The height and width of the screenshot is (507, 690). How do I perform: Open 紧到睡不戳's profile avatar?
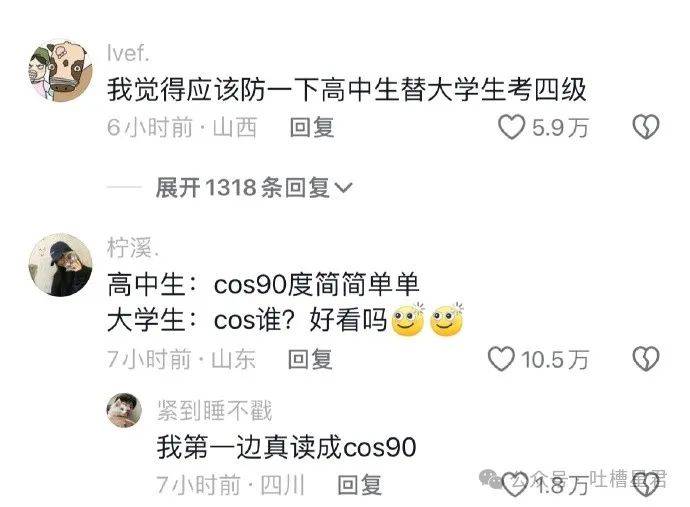(124, 411)
